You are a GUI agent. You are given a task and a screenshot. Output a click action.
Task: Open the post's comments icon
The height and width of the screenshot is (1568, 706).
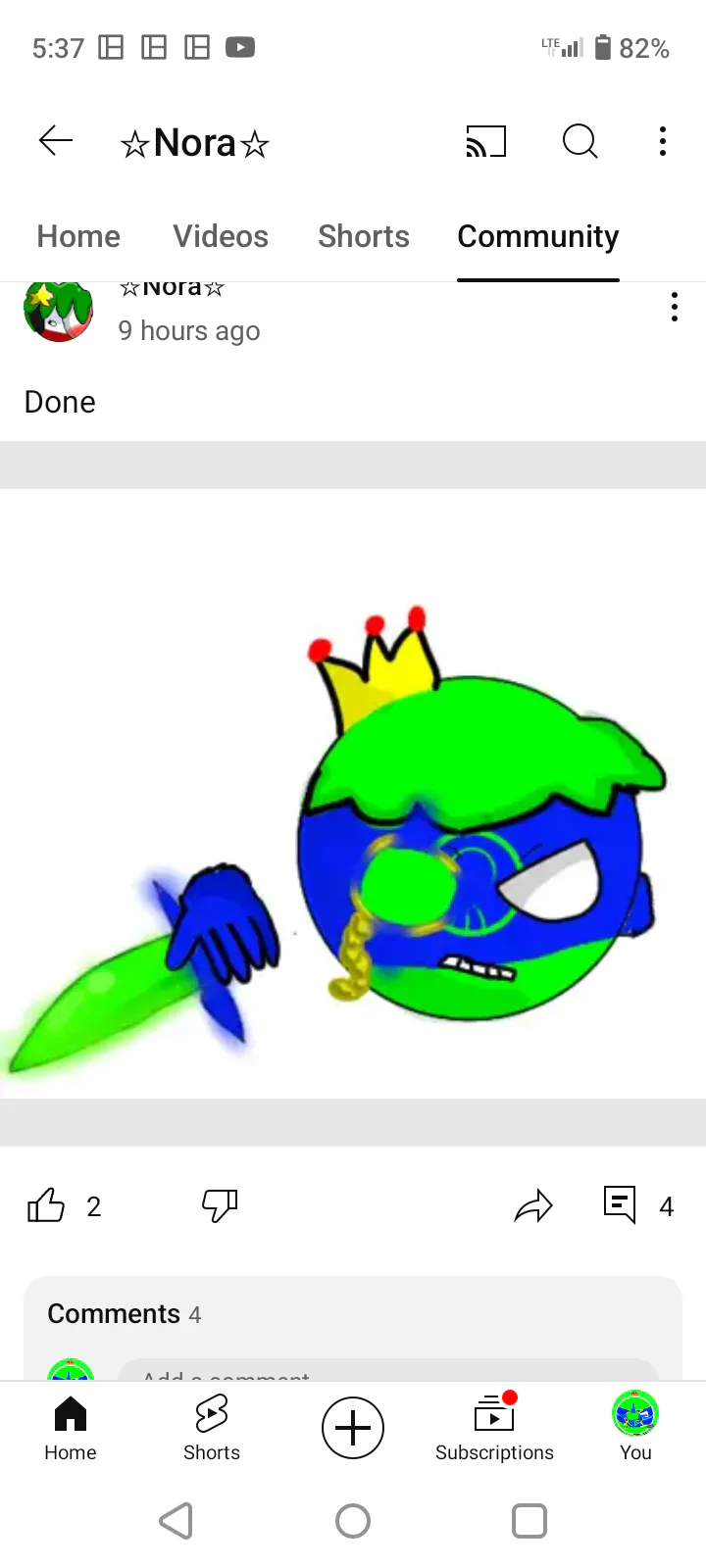click(x=620, y=1205)
